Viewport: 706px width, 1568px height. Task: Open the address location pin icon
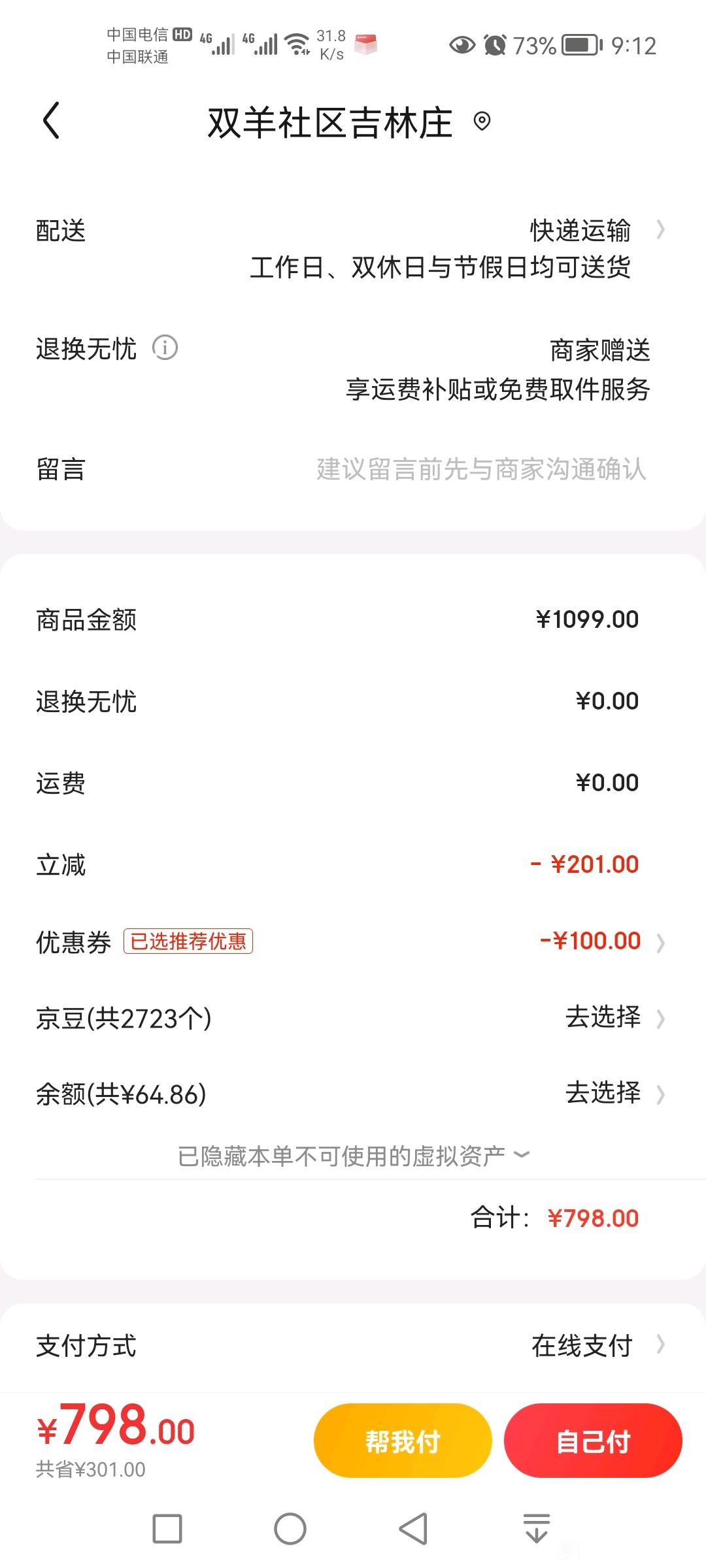[x=482, y=122]
